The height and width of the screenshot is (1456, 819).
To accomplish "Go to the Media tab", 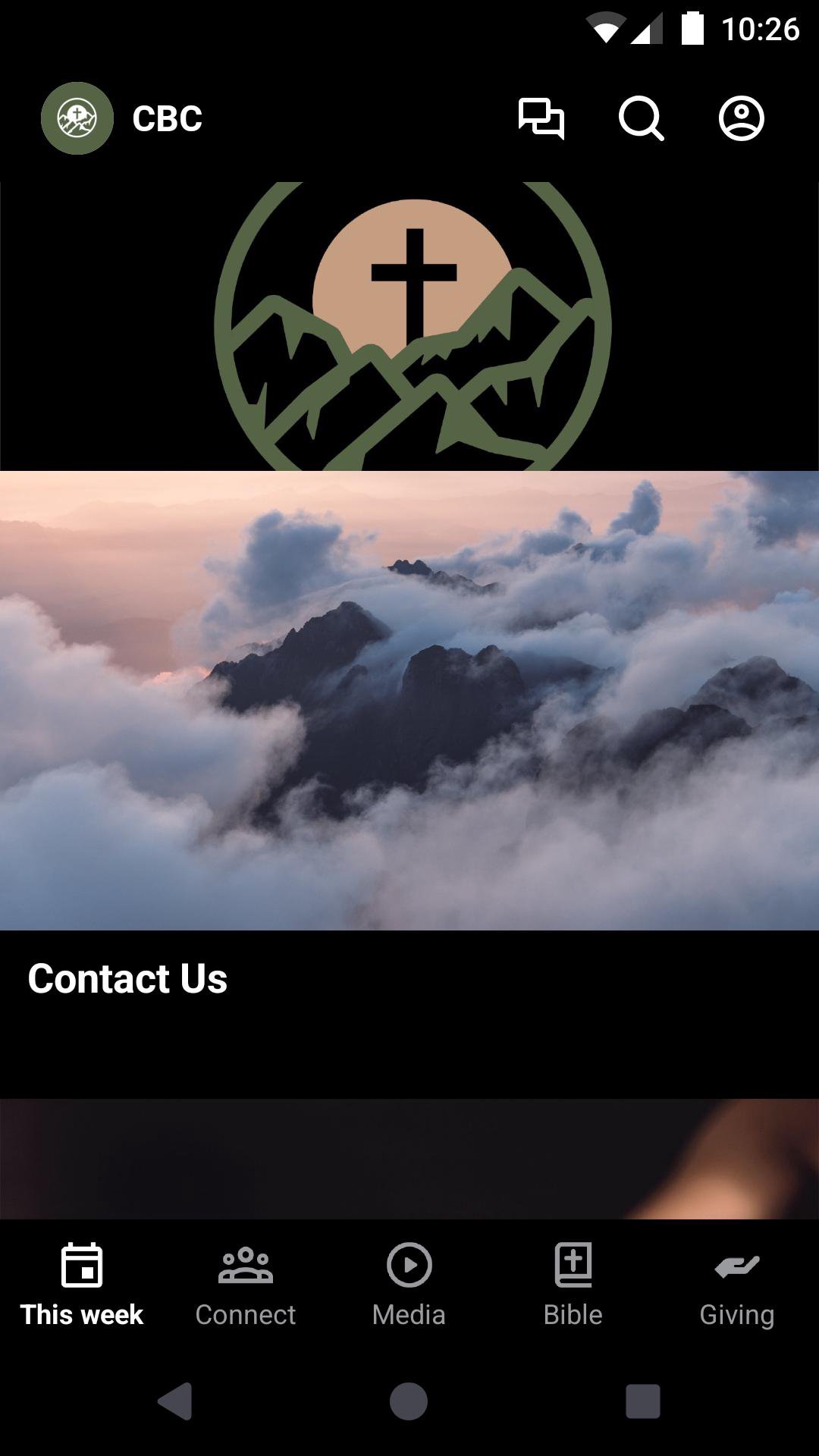I will pos(409,1282).
